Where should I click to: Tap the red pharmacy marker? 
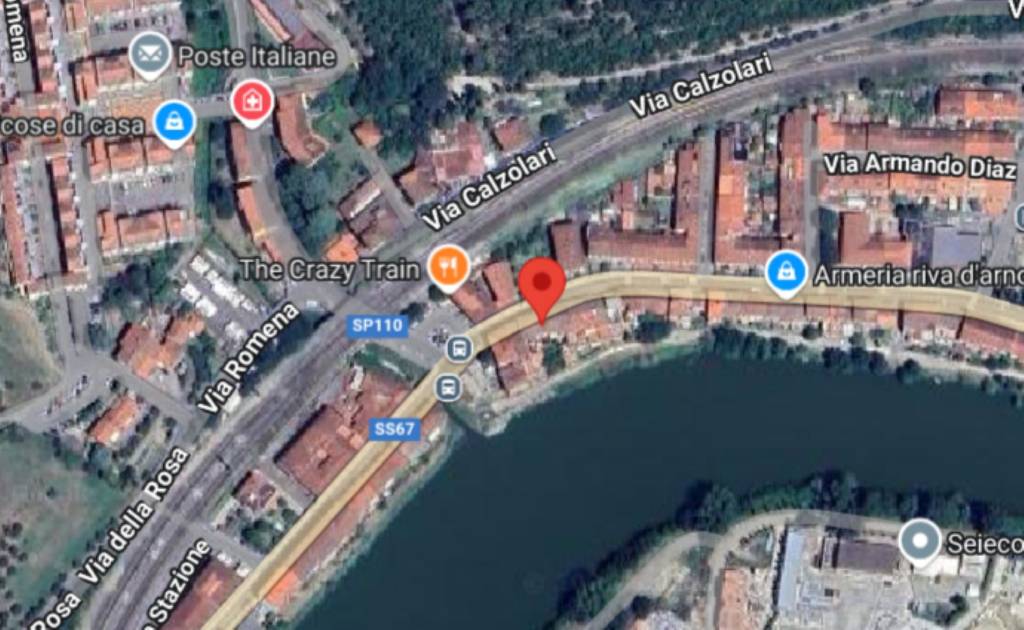[252, 101]
